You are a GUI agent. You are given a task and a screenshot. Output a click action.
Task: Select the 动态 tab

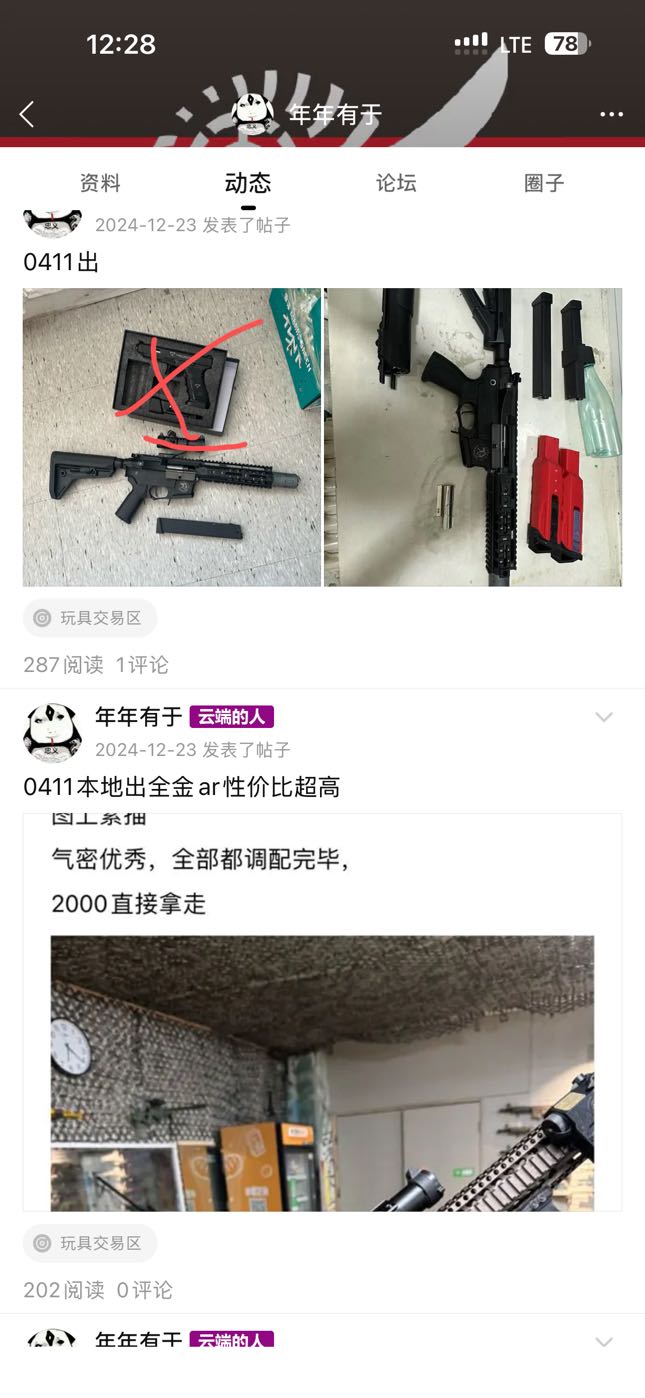pyautogui.click(x=248, y=183)
